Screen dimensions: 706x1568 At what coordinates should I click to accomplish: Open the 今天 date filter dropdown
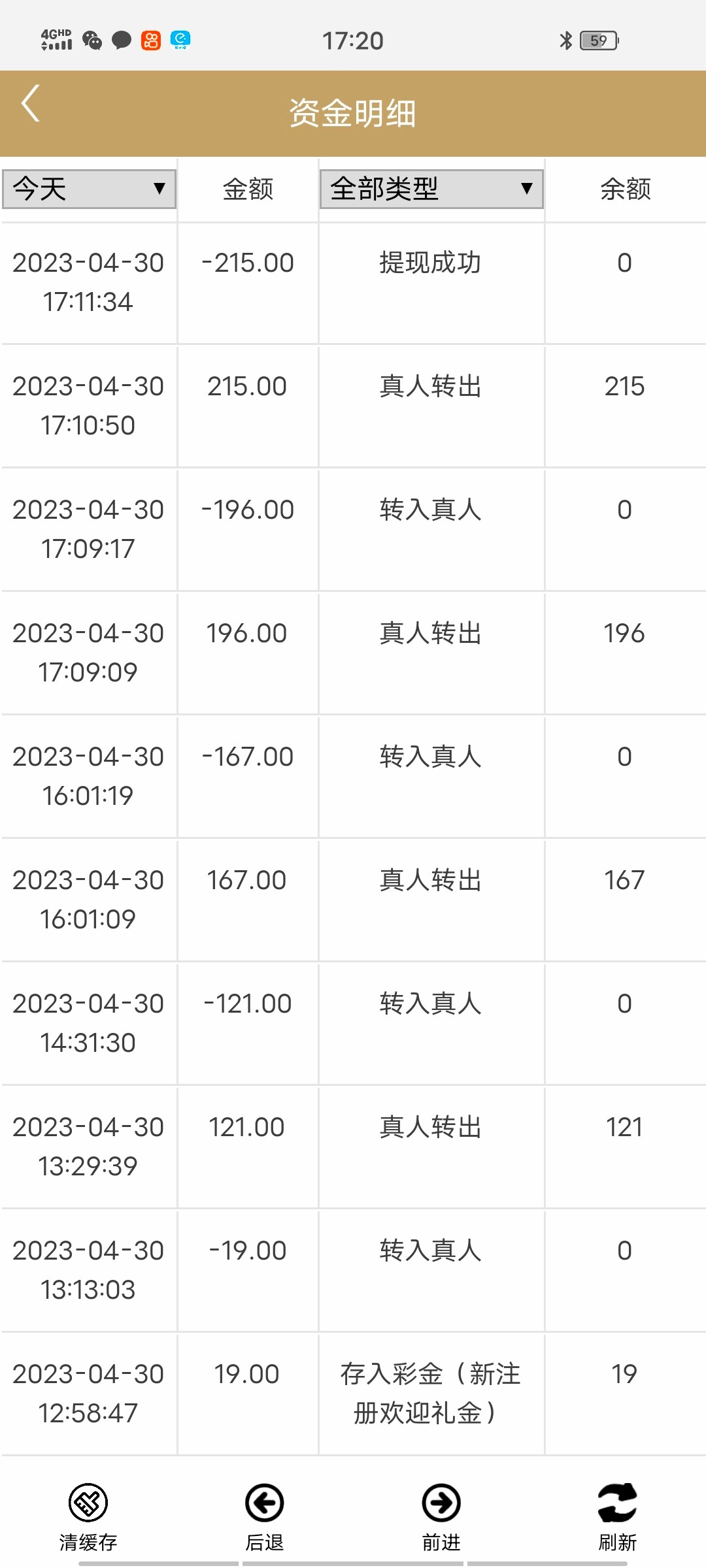point(89,189)
